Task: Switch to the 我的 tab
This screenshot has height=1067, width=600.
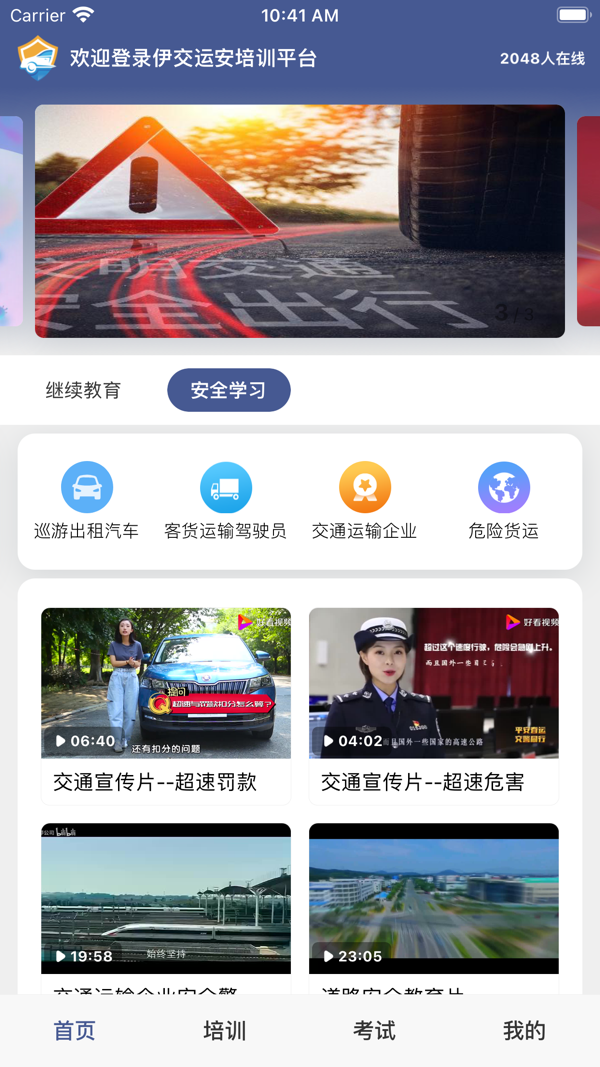Action: [524, 1031]
